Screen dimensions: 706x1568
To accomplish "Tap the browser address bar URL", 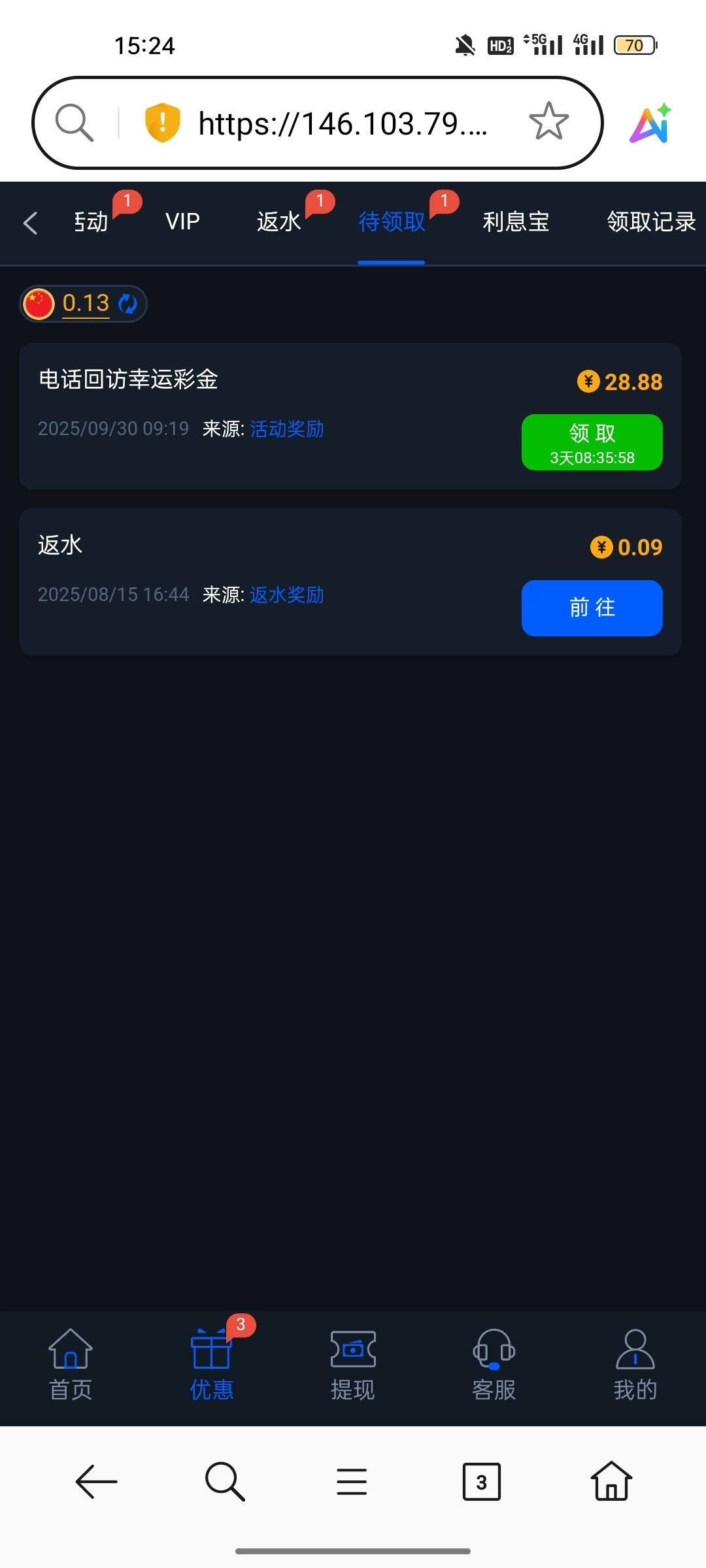I will (343, 123).
